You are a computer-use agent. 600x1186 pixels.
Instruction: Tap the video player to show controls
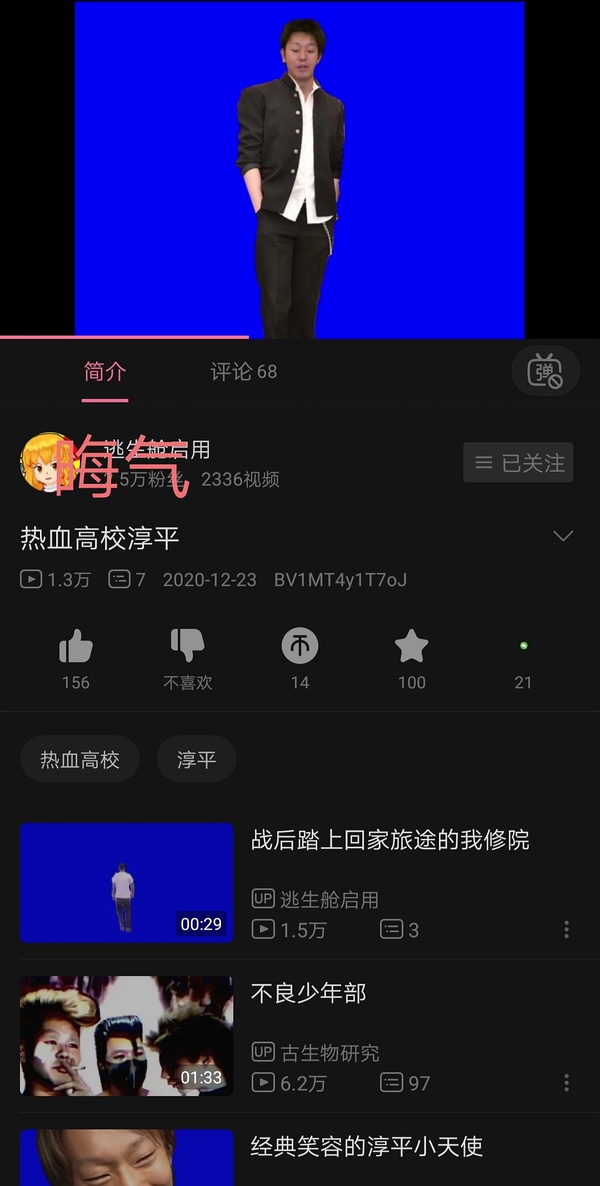300,170
